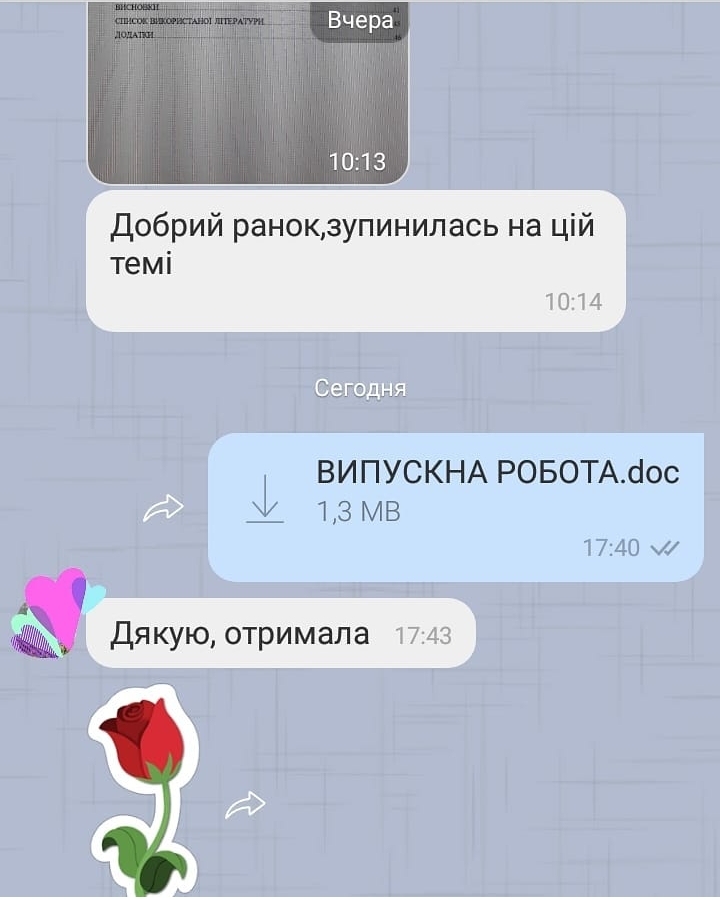The image size is (720, 900).
Task: Forward the ВИПУСКНА РОБОТА.doc message
Action: point(163,509)
